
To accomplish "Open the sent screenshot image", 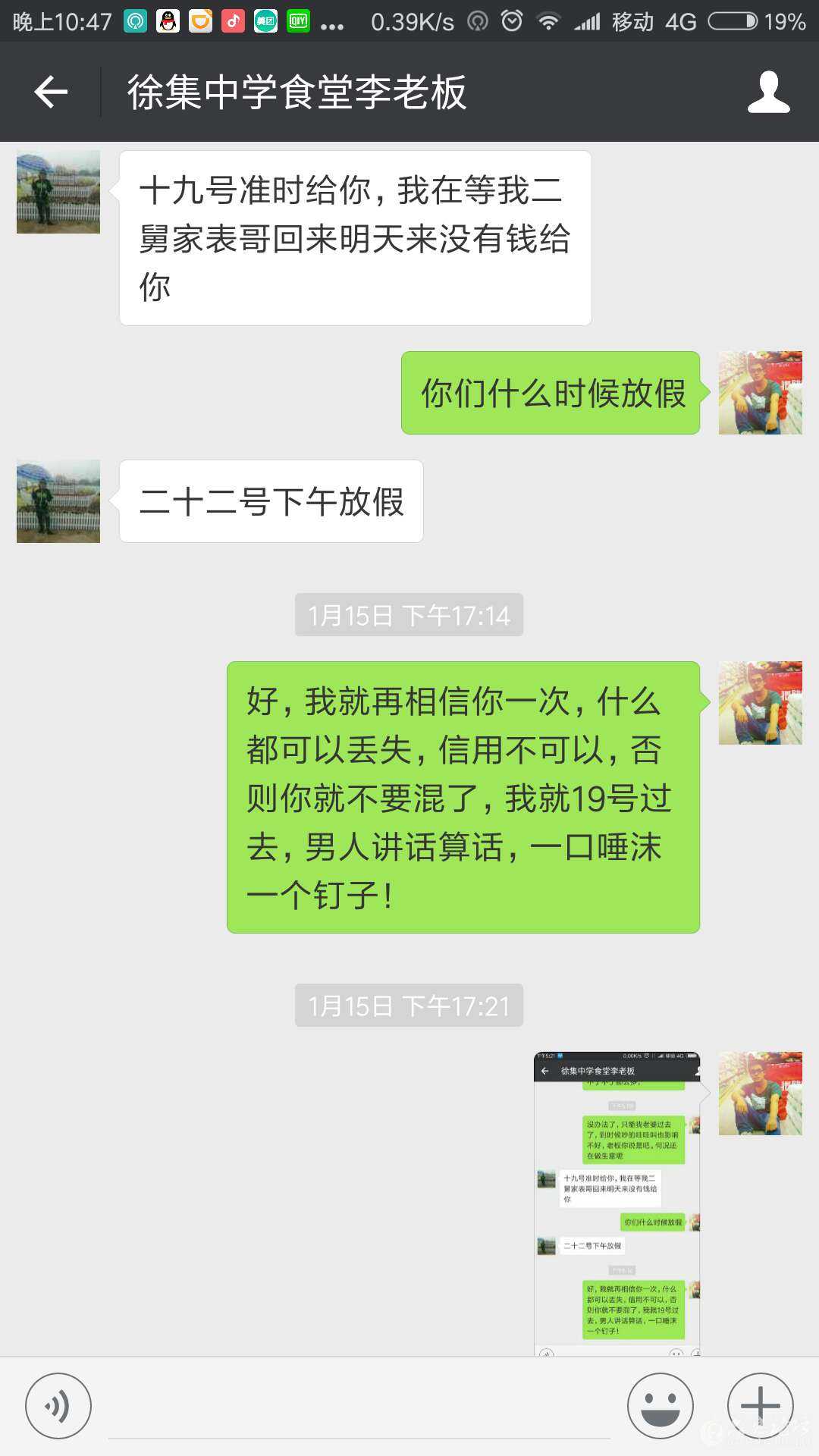I will [617, 1203].
